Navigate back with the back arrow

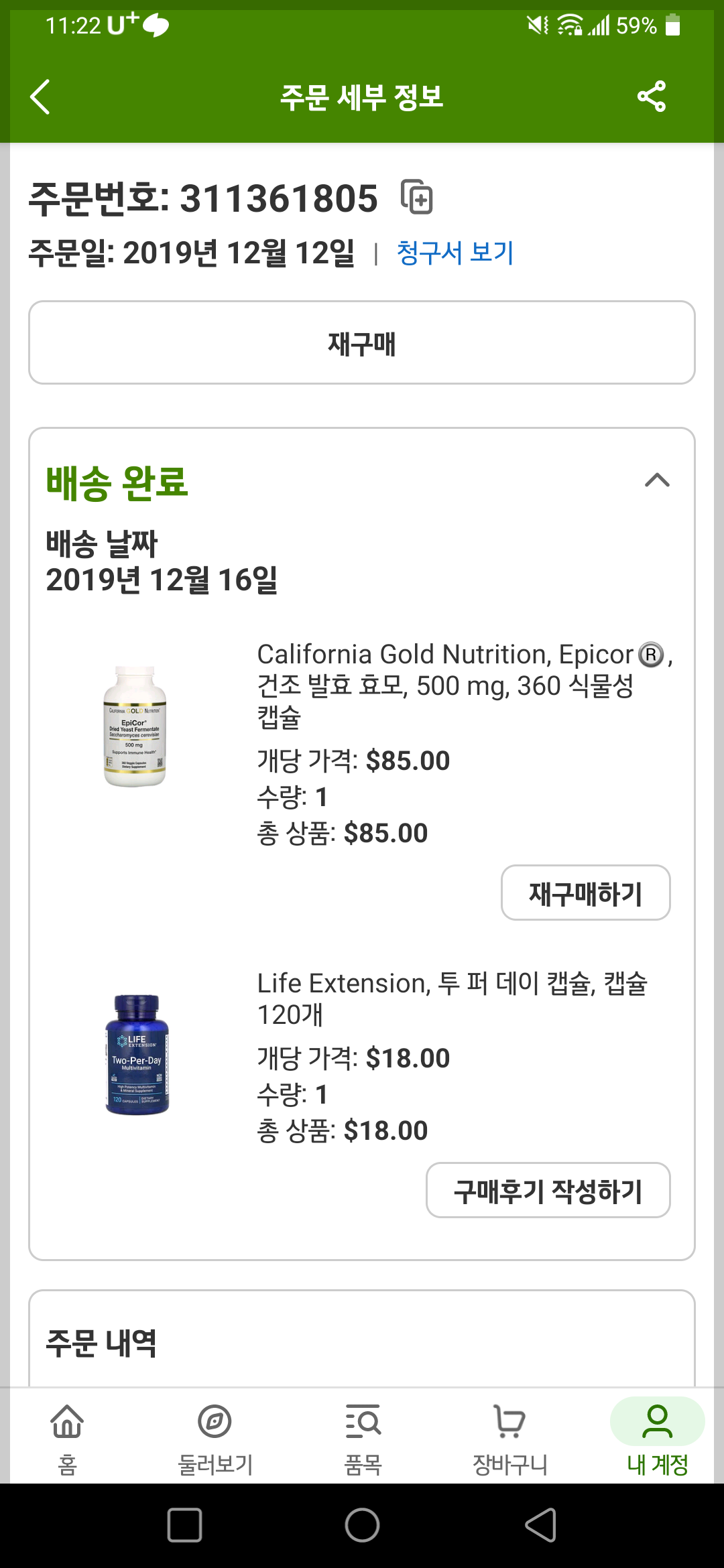(40, 96)
